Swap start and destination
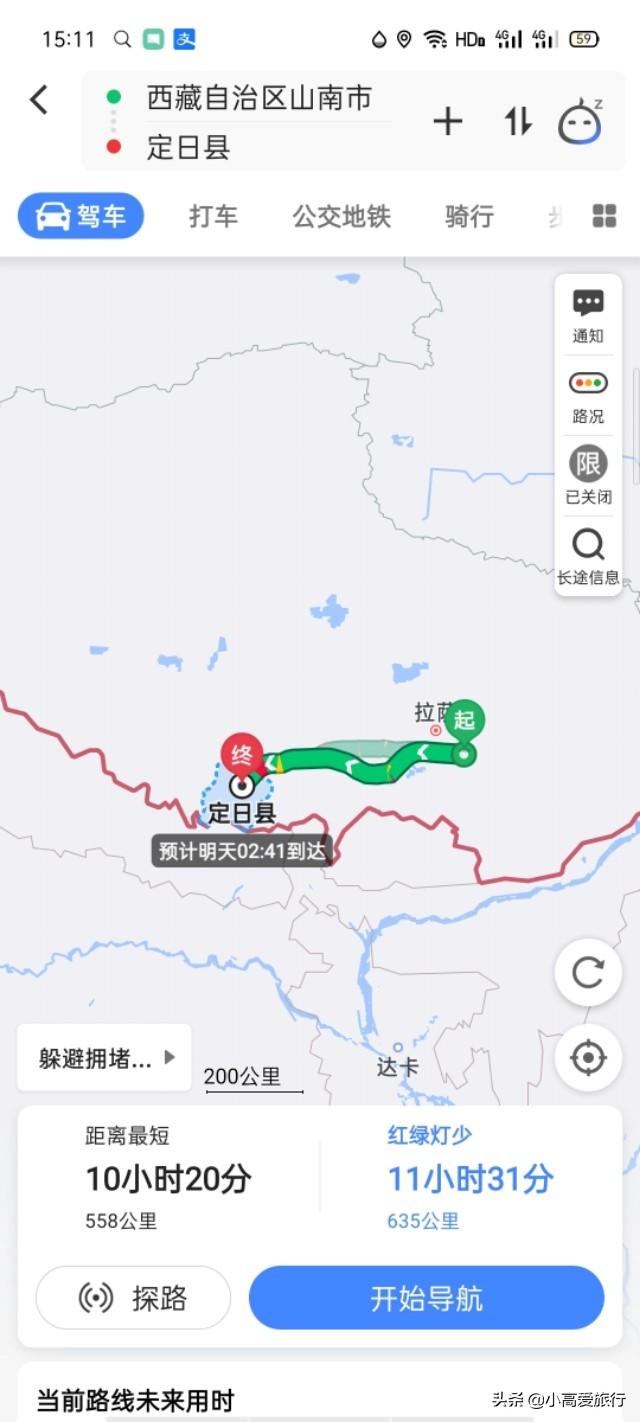The height and width of the screenshot is (1422, 640). click(x=517, y=122)
